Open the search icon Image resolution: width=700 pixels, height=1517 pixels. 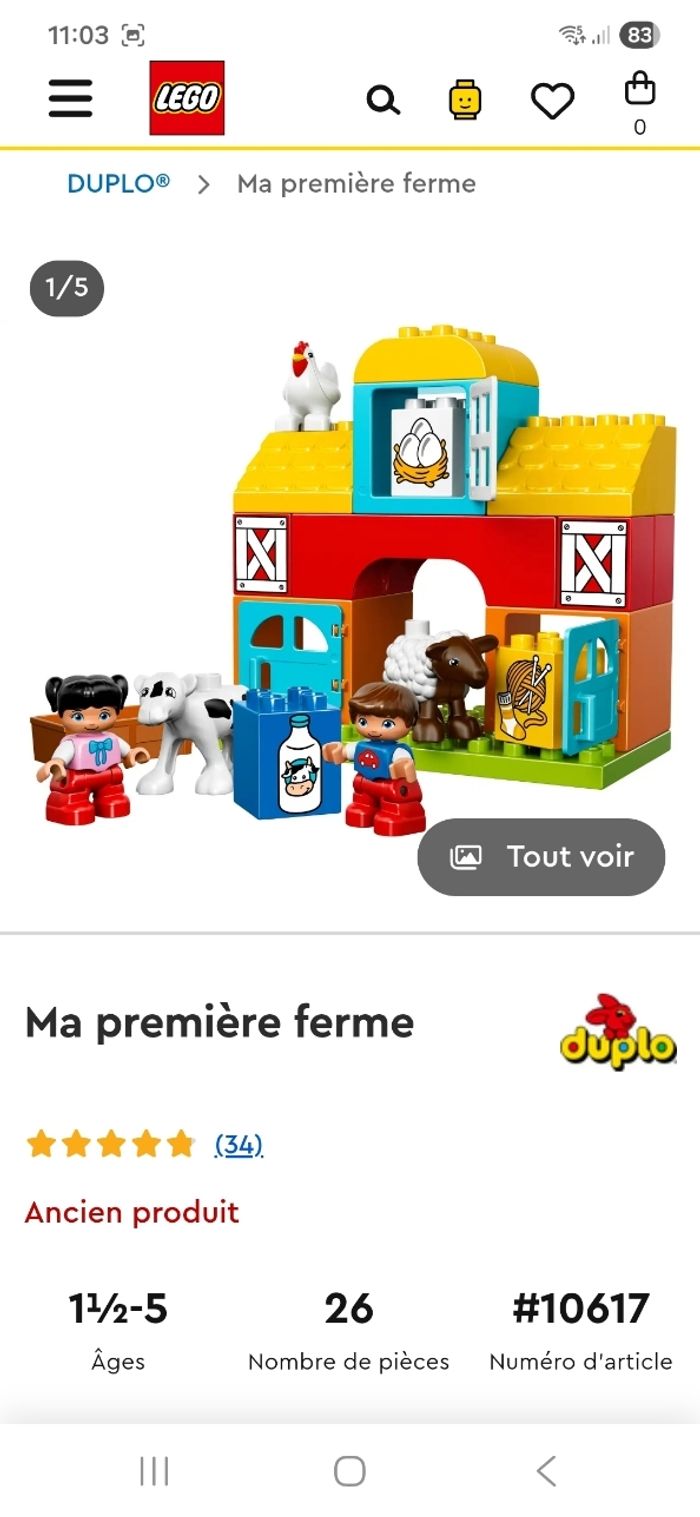coord(383,100)
